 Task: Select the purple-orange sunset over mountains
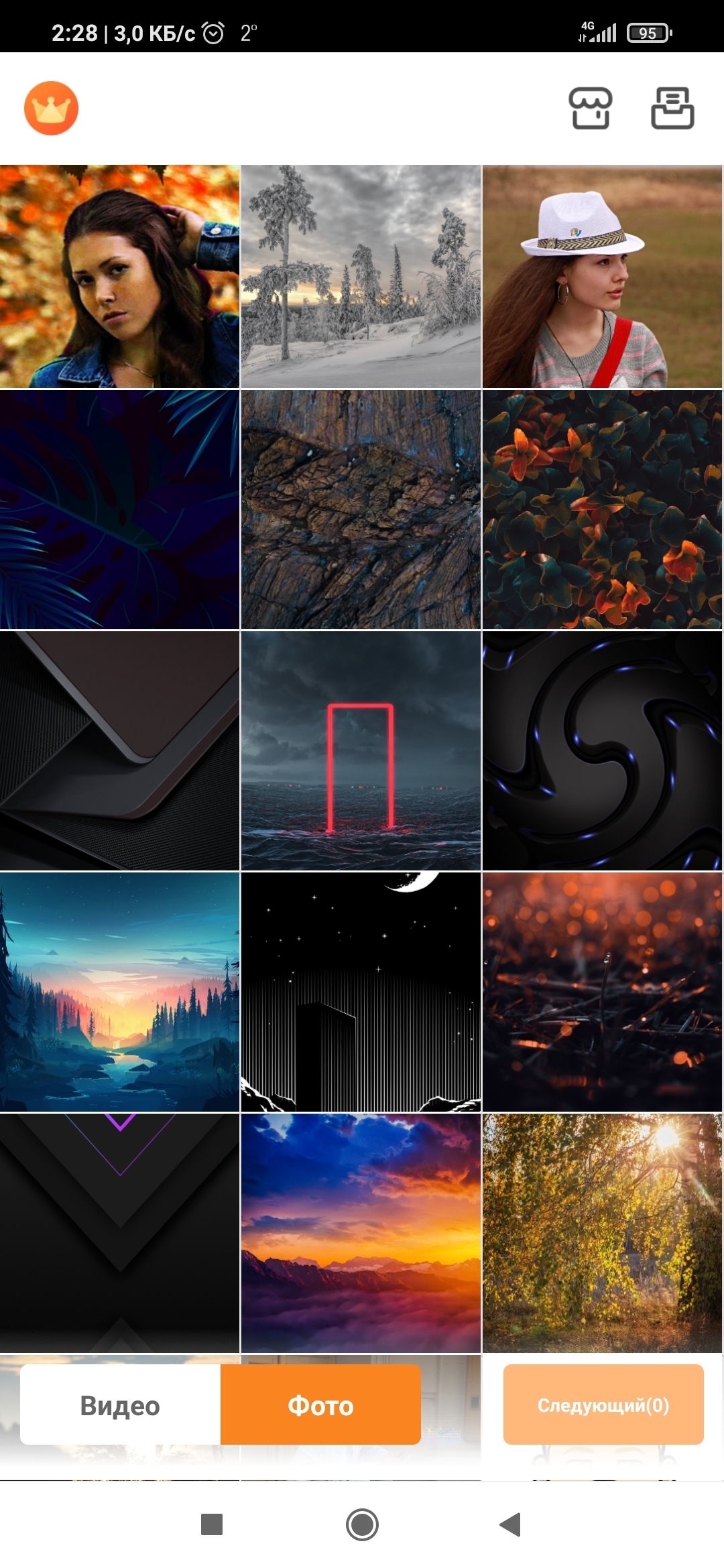361,1233
